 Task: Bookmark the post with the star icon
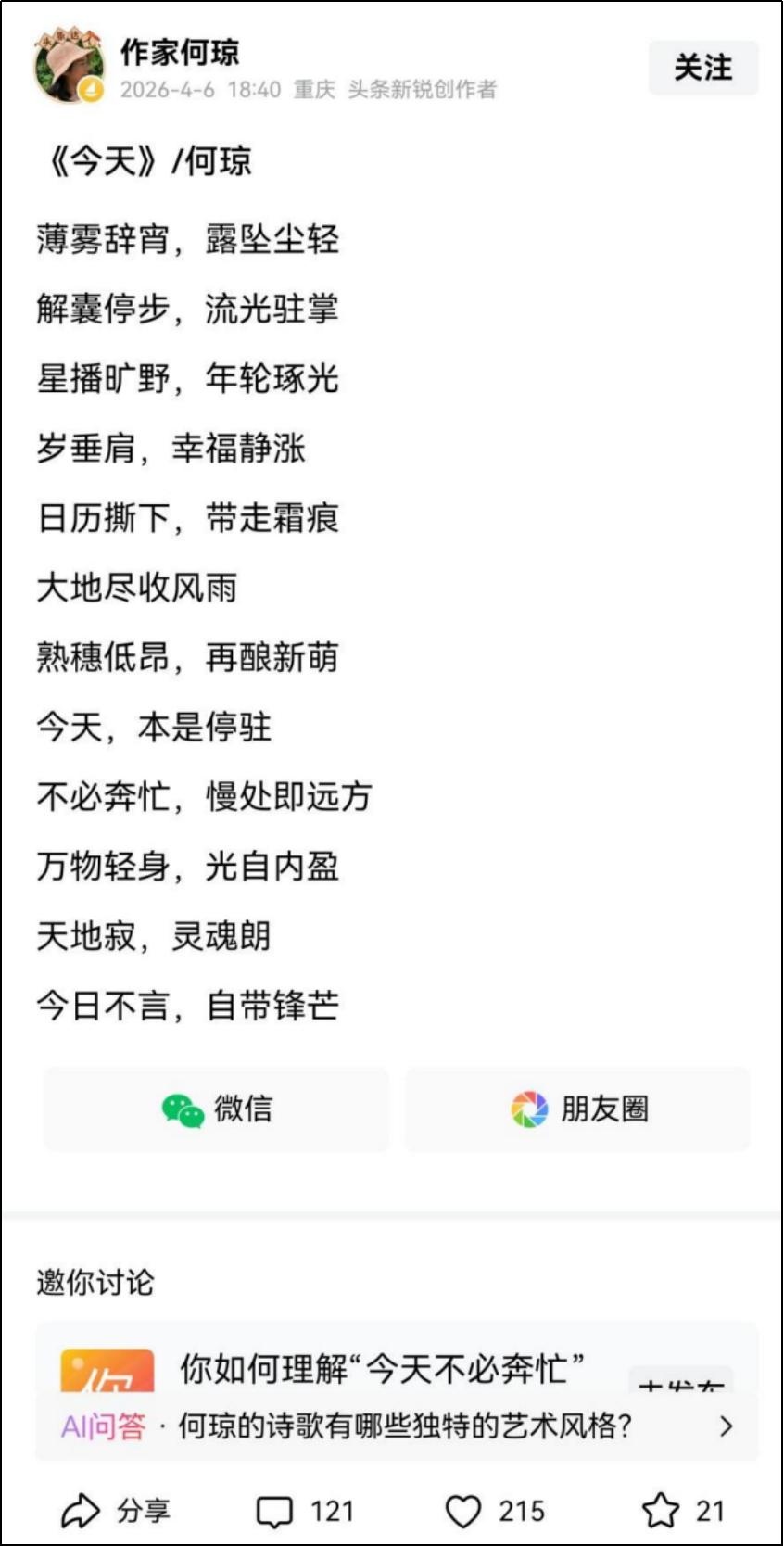[x=660, y=1512]
